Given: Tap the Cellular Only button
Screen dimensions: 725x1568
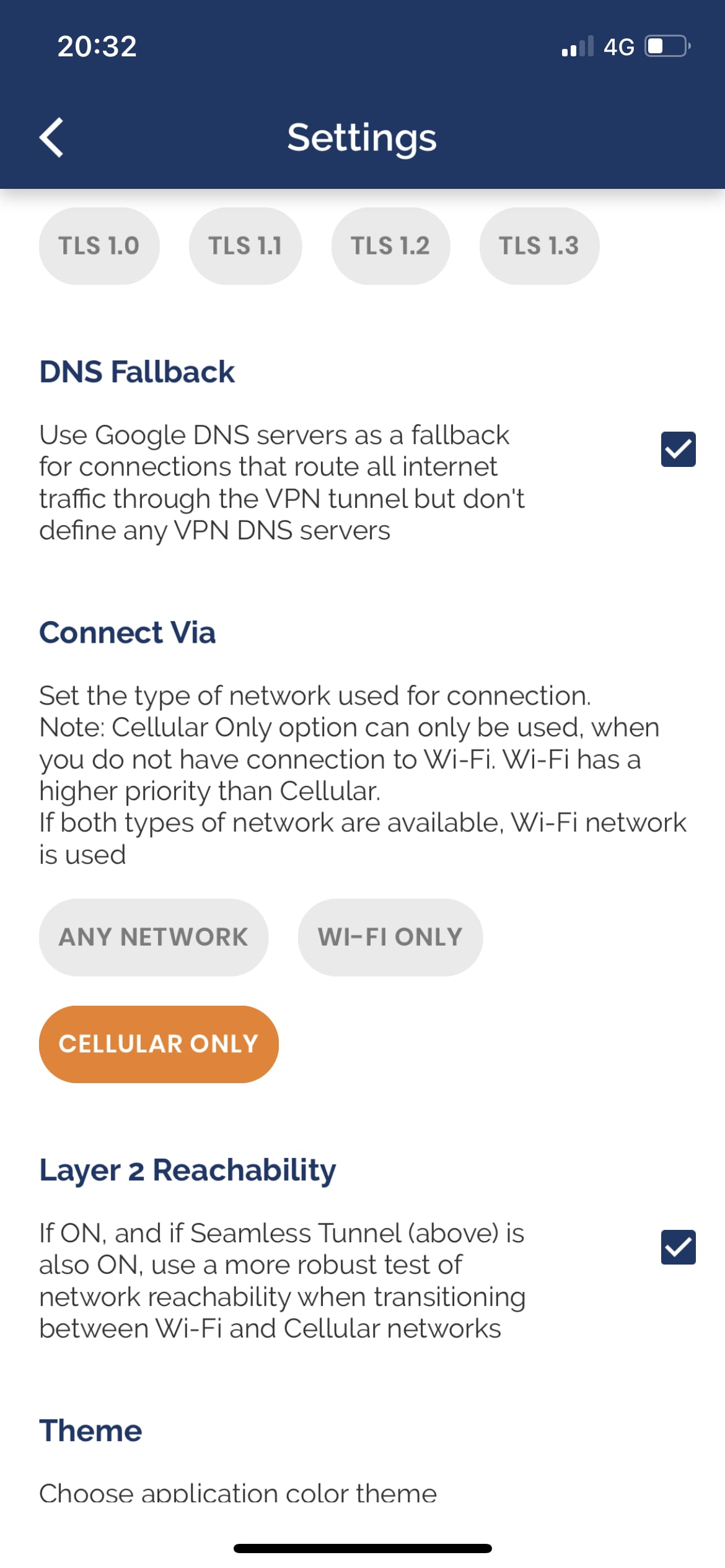Looking at the screenshot, I should [159, 1044].
